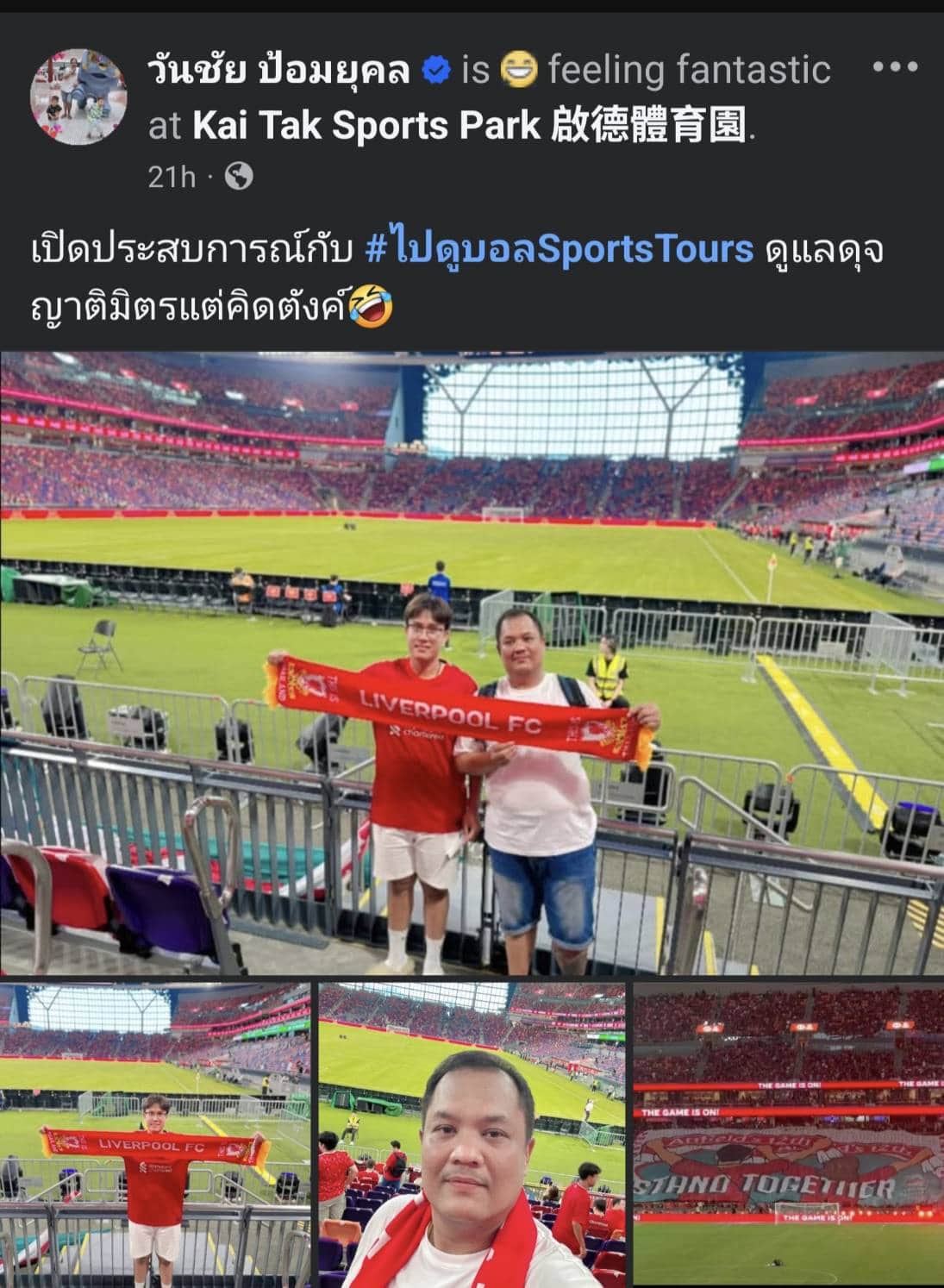This screenshot has height=1288, width=944.
Task: Open the selfie photo in the stands
Action: click(472, 1135)
